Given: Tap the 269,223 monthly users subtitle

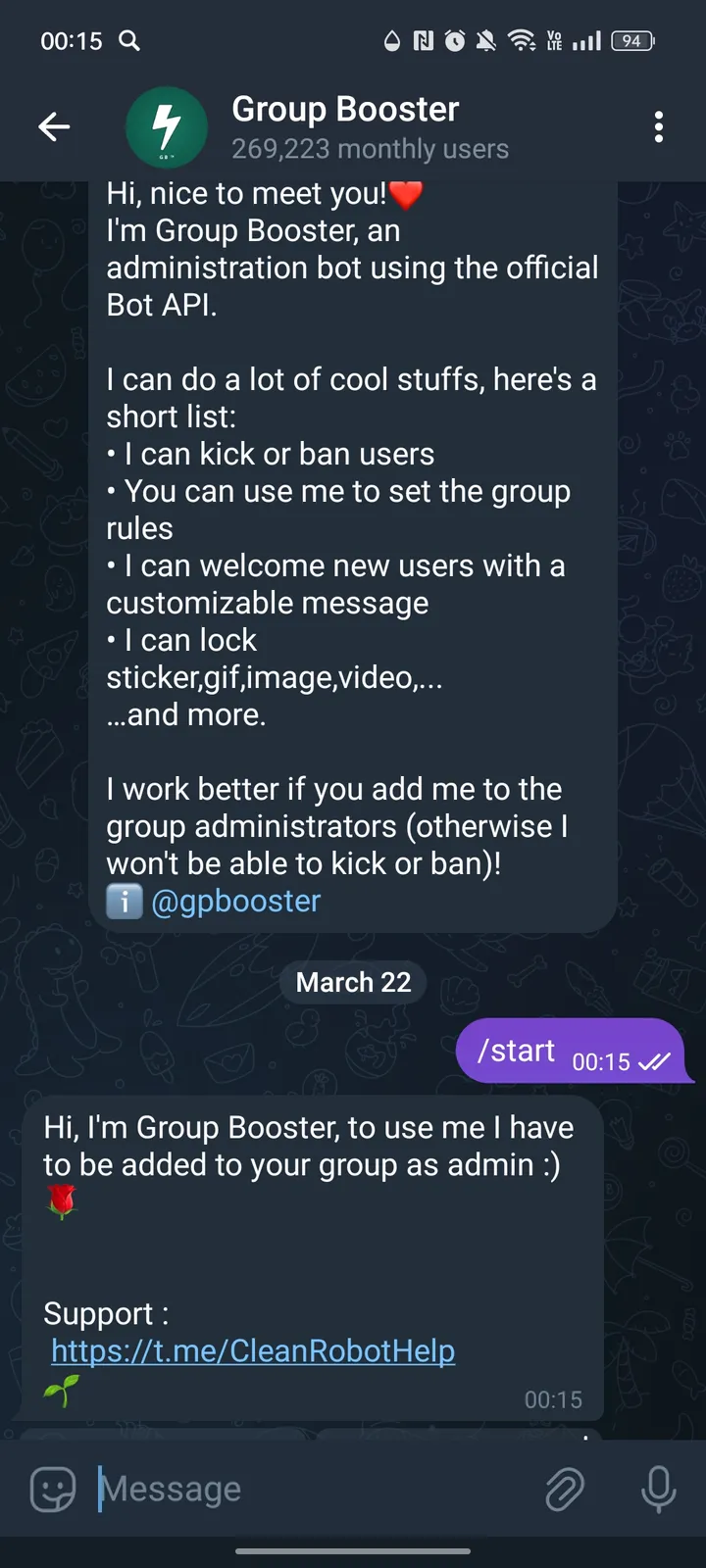Looking at the screenshot, I should (370, 149).
